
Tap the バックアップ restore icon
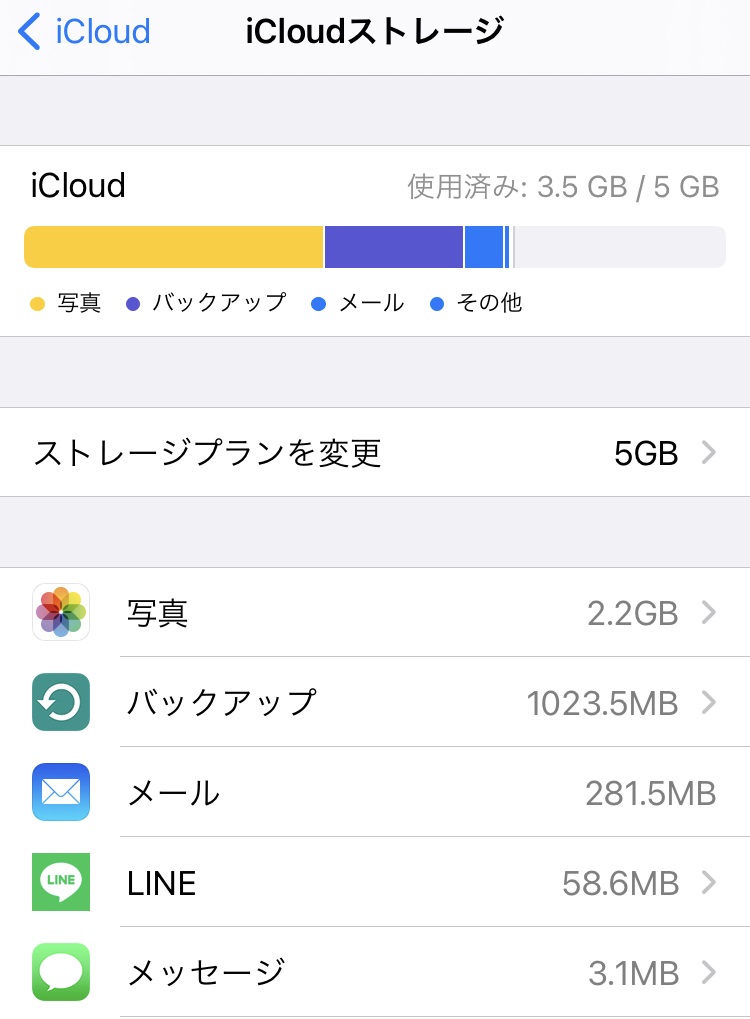(x=60, y=702)
